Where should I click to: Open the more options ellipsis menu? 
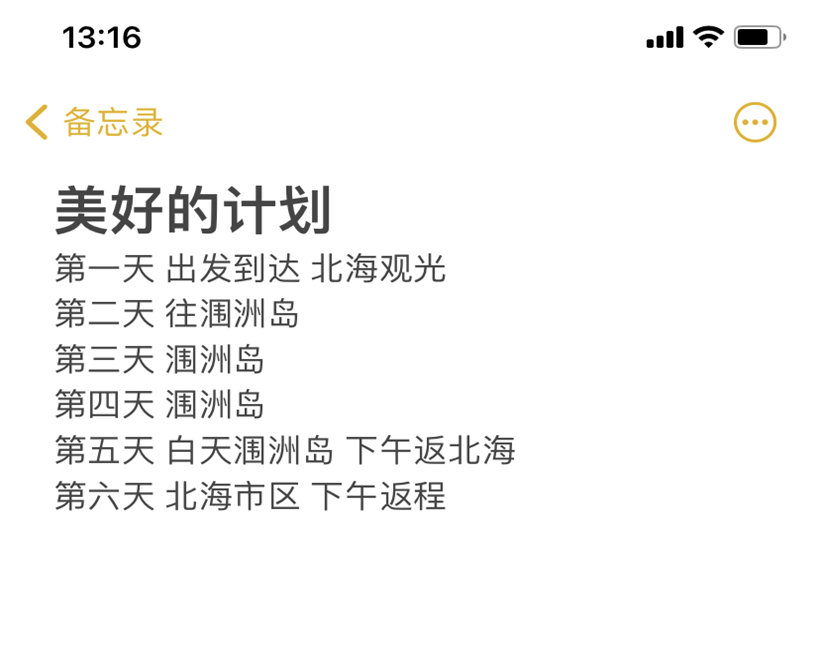pyautogui.click(x=755, y=123)
